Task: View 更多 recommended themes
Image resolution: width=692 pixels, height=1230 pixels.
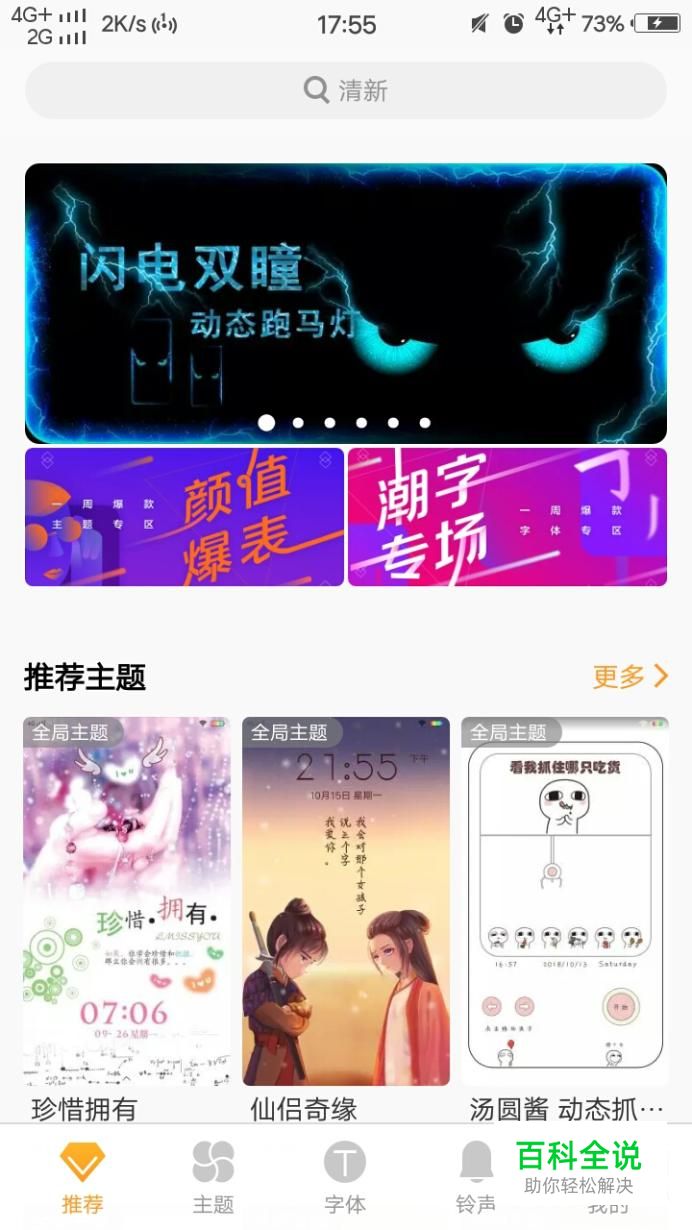Action: (629, 677)
